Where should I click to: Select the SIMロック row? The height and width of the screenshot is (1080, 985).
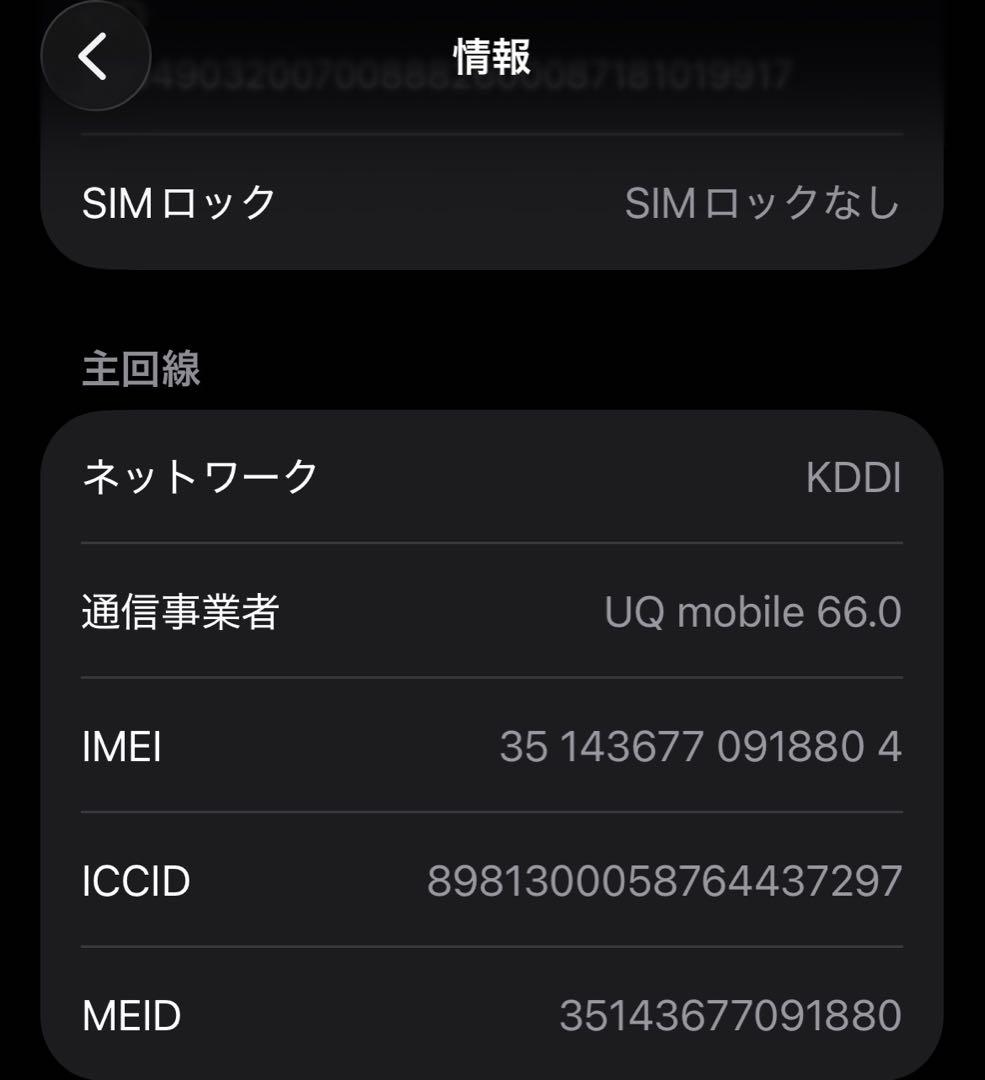point(492,201)
